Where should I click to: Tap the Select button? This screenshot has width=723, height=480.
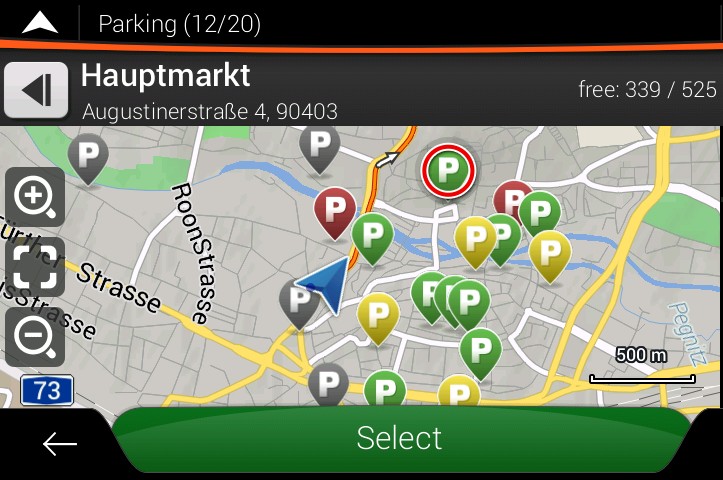(400, 438)
